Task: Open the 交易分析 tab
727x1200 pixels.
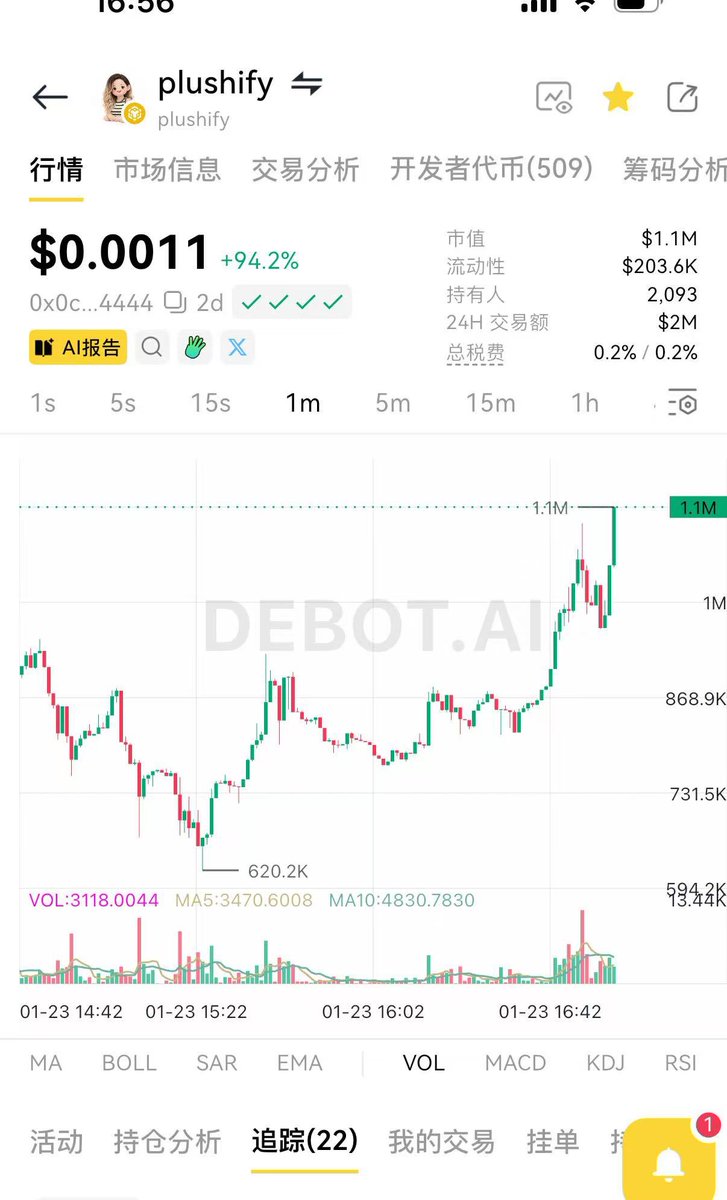Action: click(x=305, y=169)
